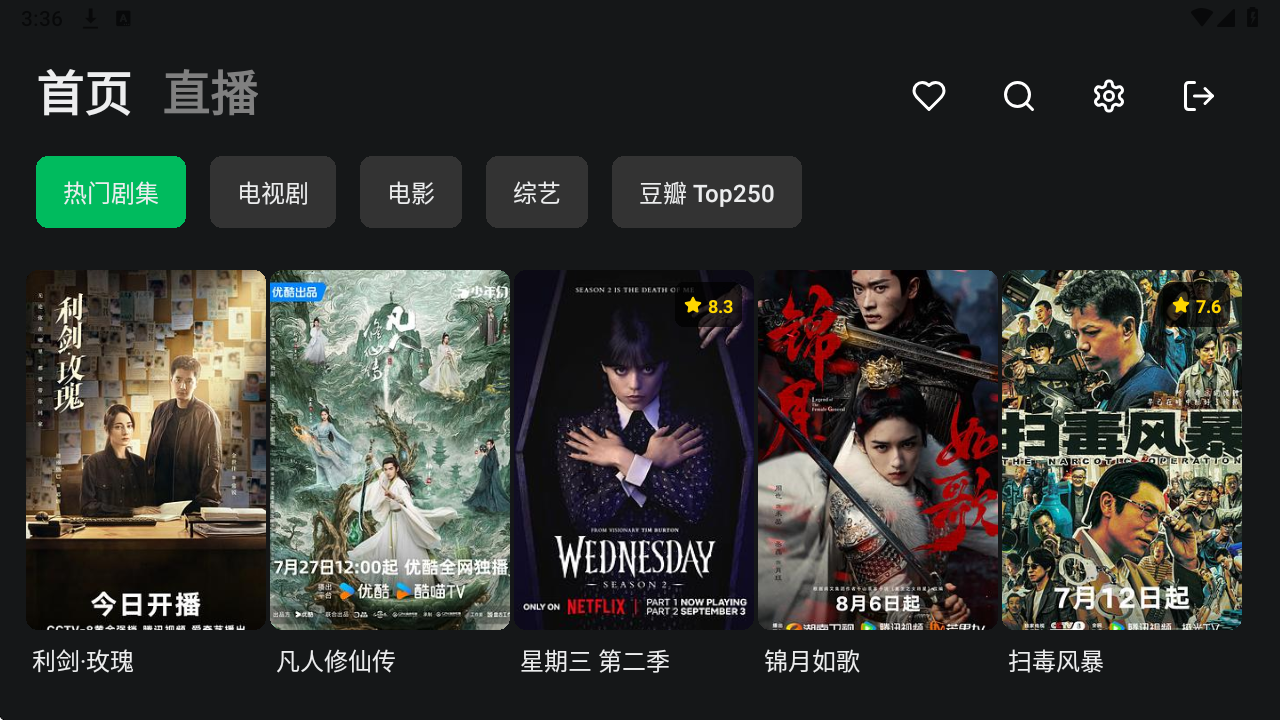1280x720 pixels.
Task: Open the 凡人修仙传 poster card
Action: click(x=390, y=450)
